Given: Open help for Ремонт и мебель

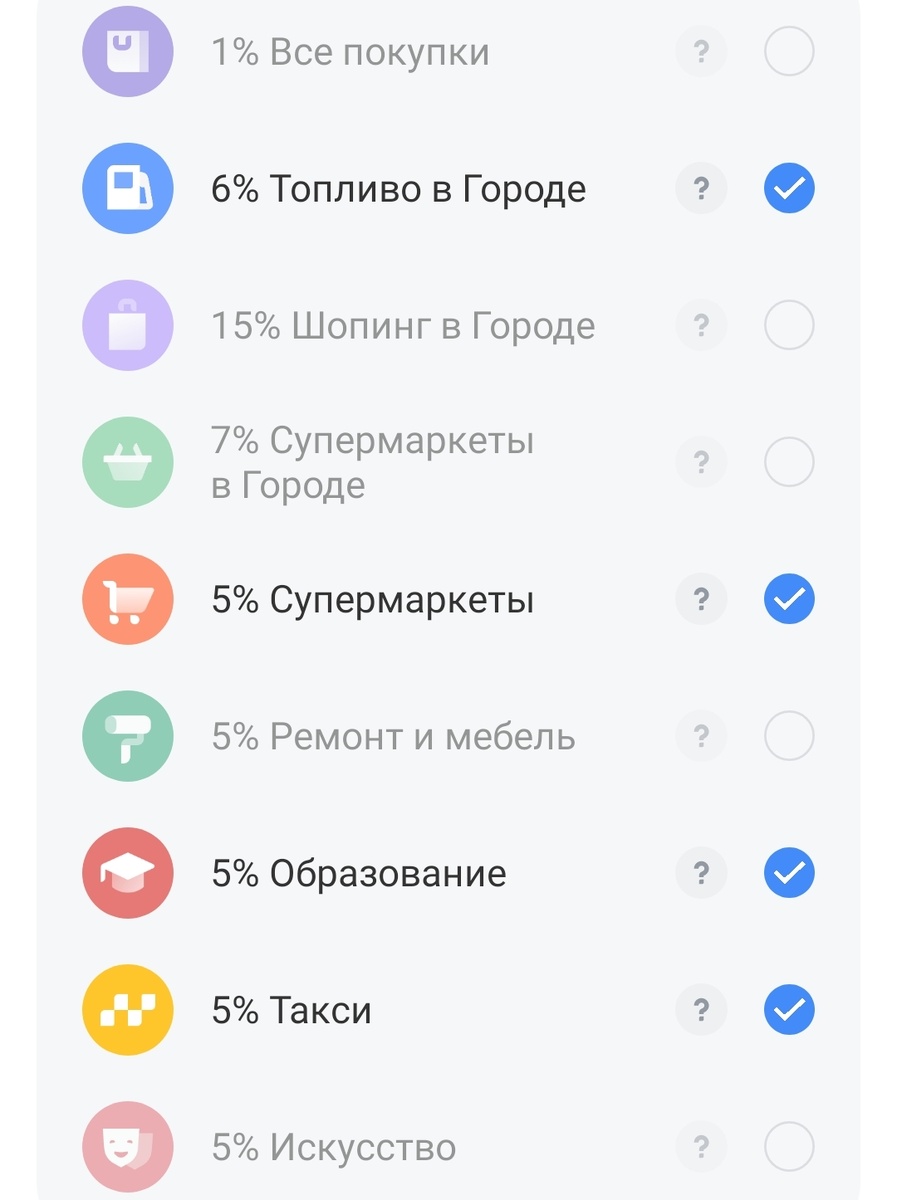Looking at the screenshot, I should (700, 735).
